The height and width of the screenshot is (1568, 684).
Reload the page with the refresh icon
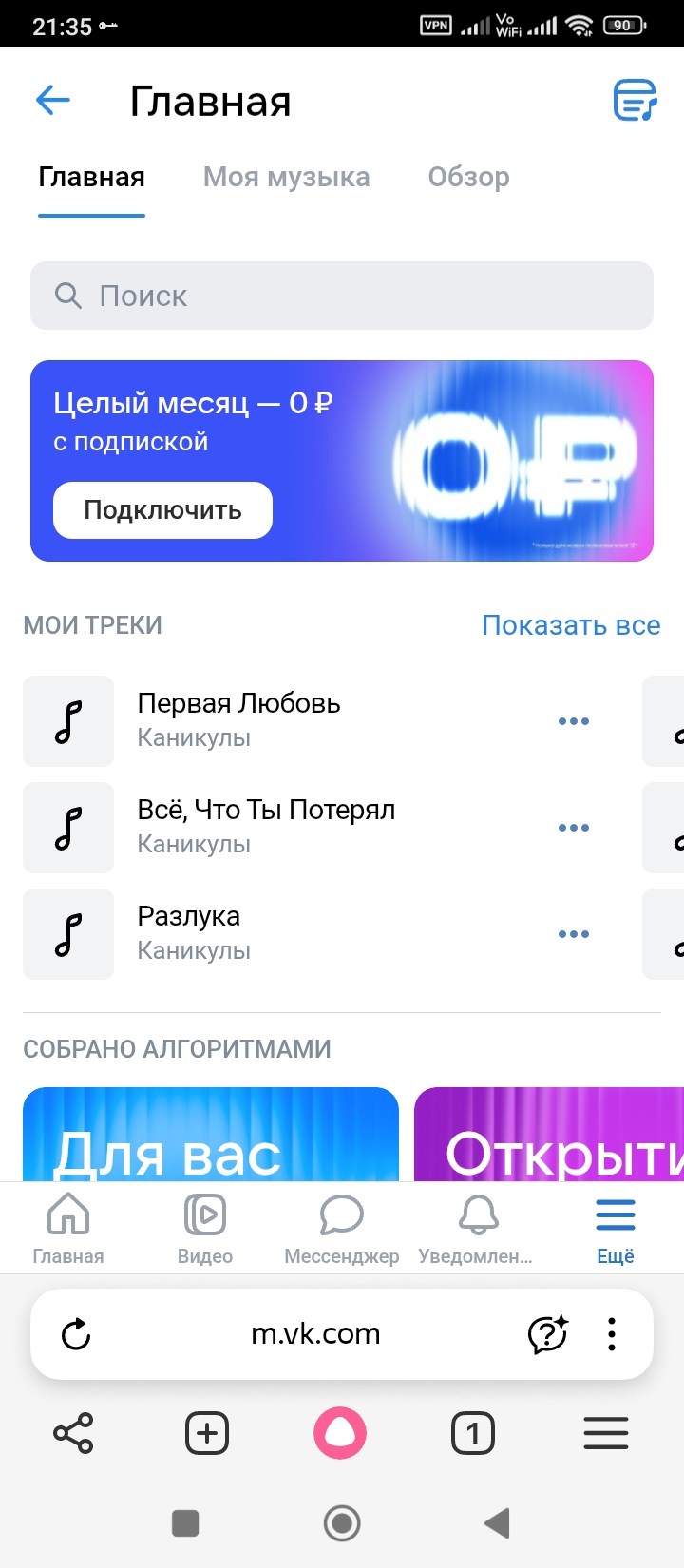tap(76, 1334)
